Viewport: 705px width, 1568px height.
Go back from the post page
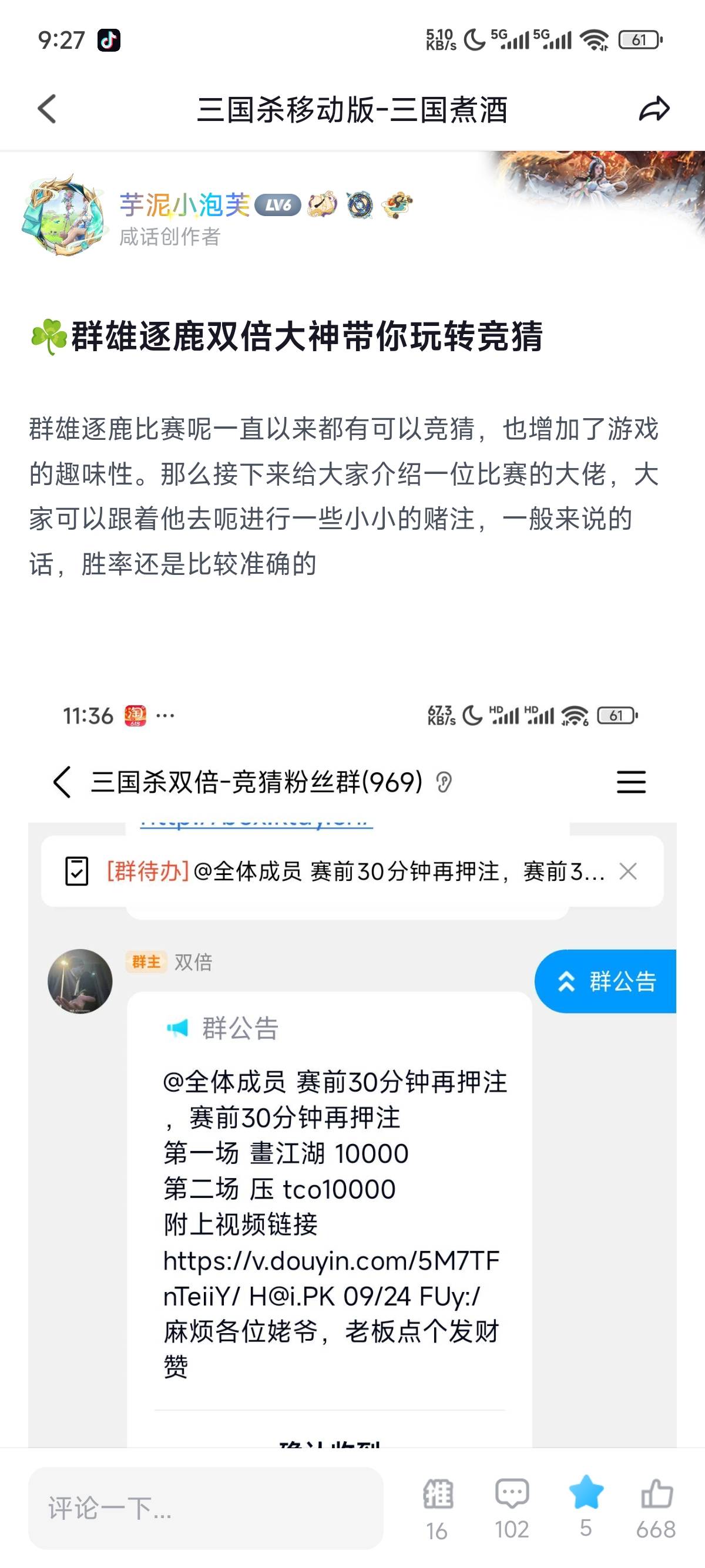click(48, 110)
